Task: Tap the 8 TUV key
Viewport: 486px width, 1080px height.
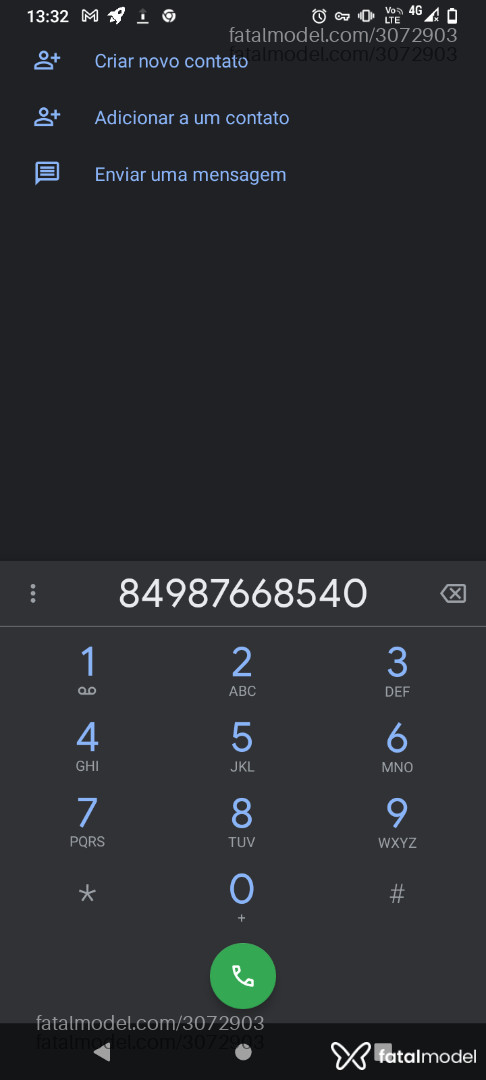Action: [x=242, y=822]
